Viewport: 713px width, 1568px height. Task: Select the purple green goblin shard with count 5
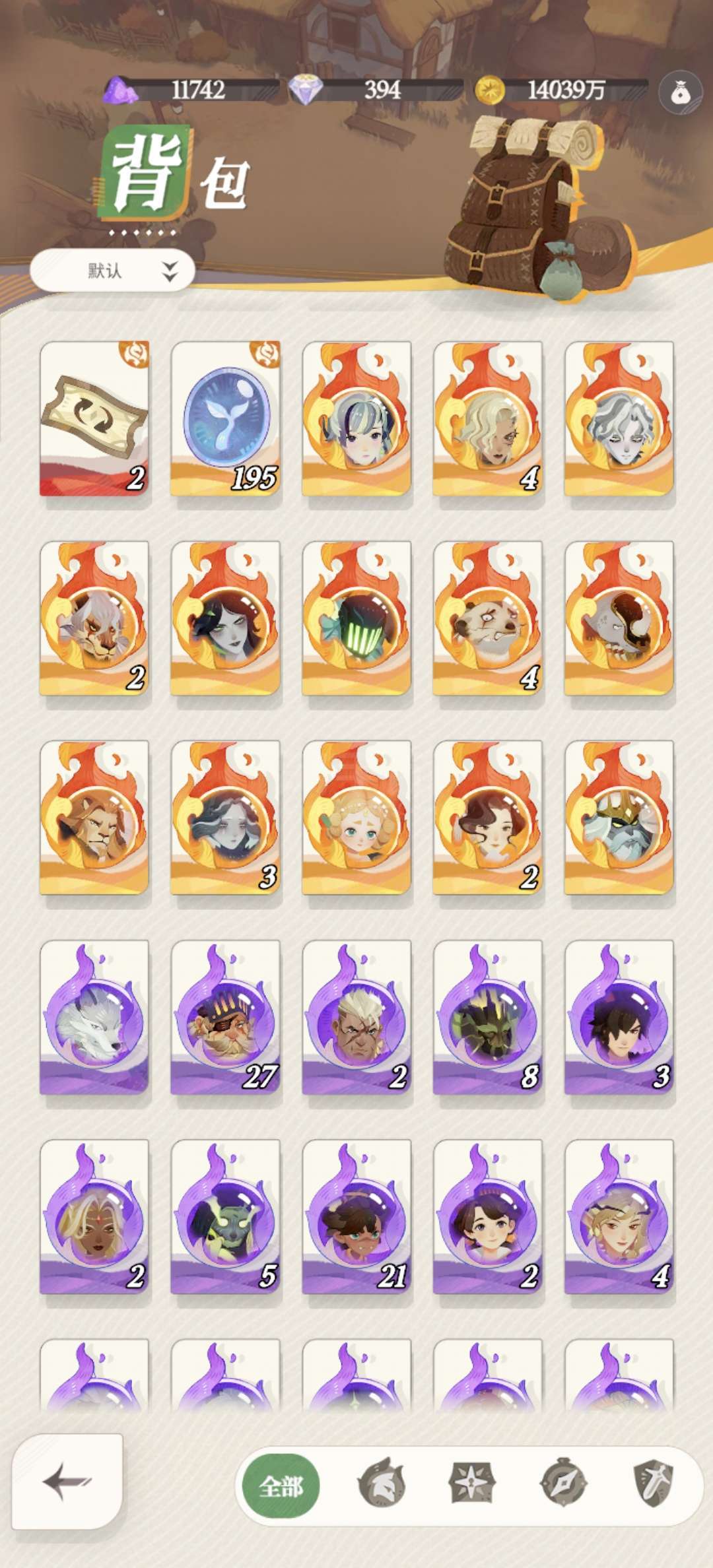(x=226, y=1217)
